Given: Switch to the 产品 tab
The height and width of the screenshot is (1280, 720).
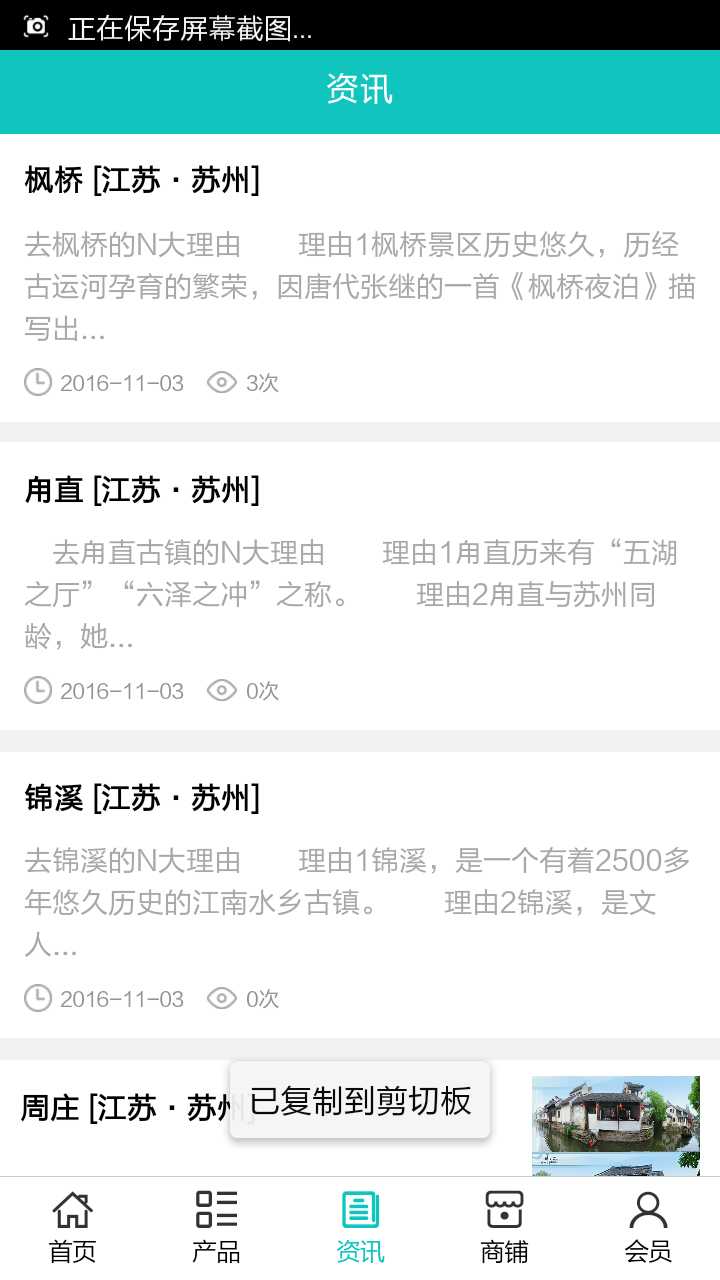Looking at the screenshot, I should 216,1227.
